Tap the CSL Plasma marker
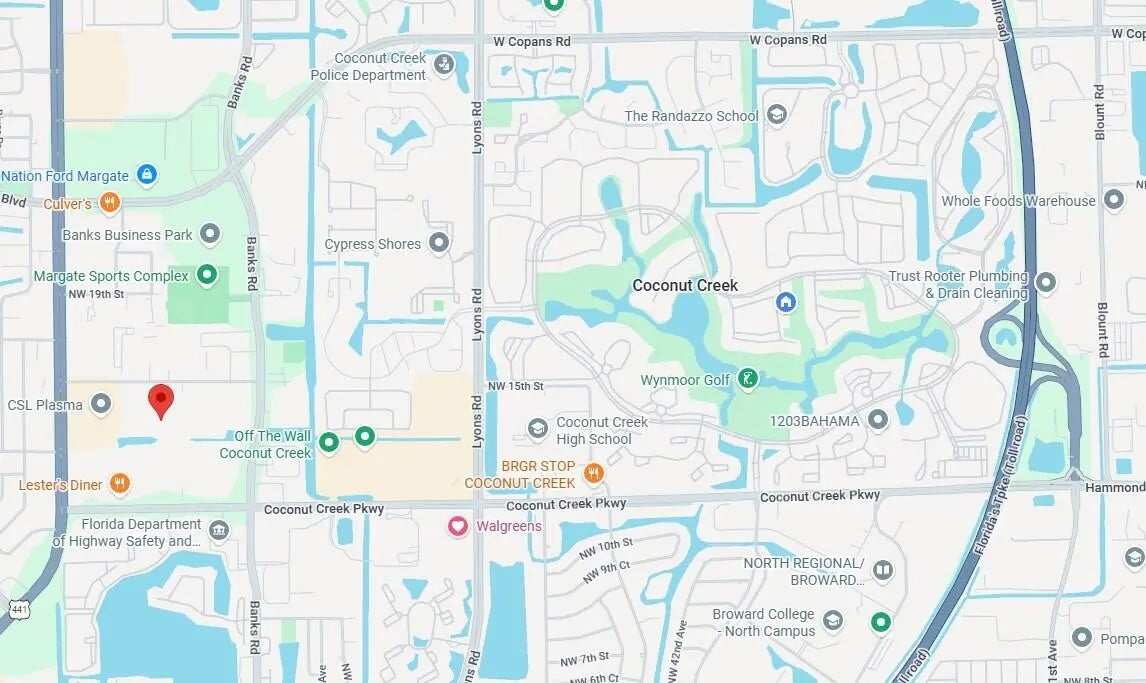1146x683 pixels. [100, 404]
